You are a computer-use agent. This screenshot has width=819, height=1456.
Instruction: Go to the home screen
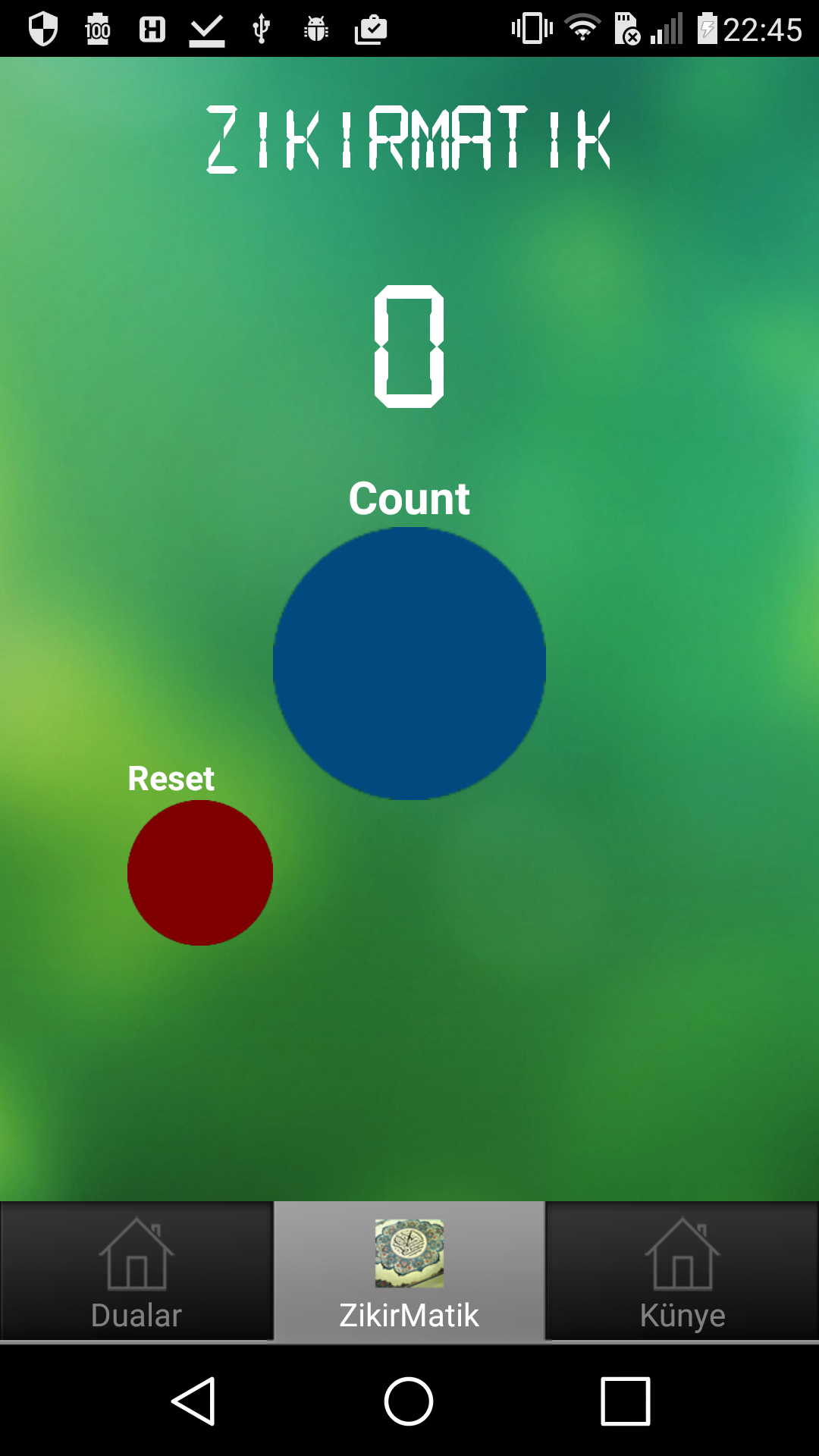(409, 1401)
